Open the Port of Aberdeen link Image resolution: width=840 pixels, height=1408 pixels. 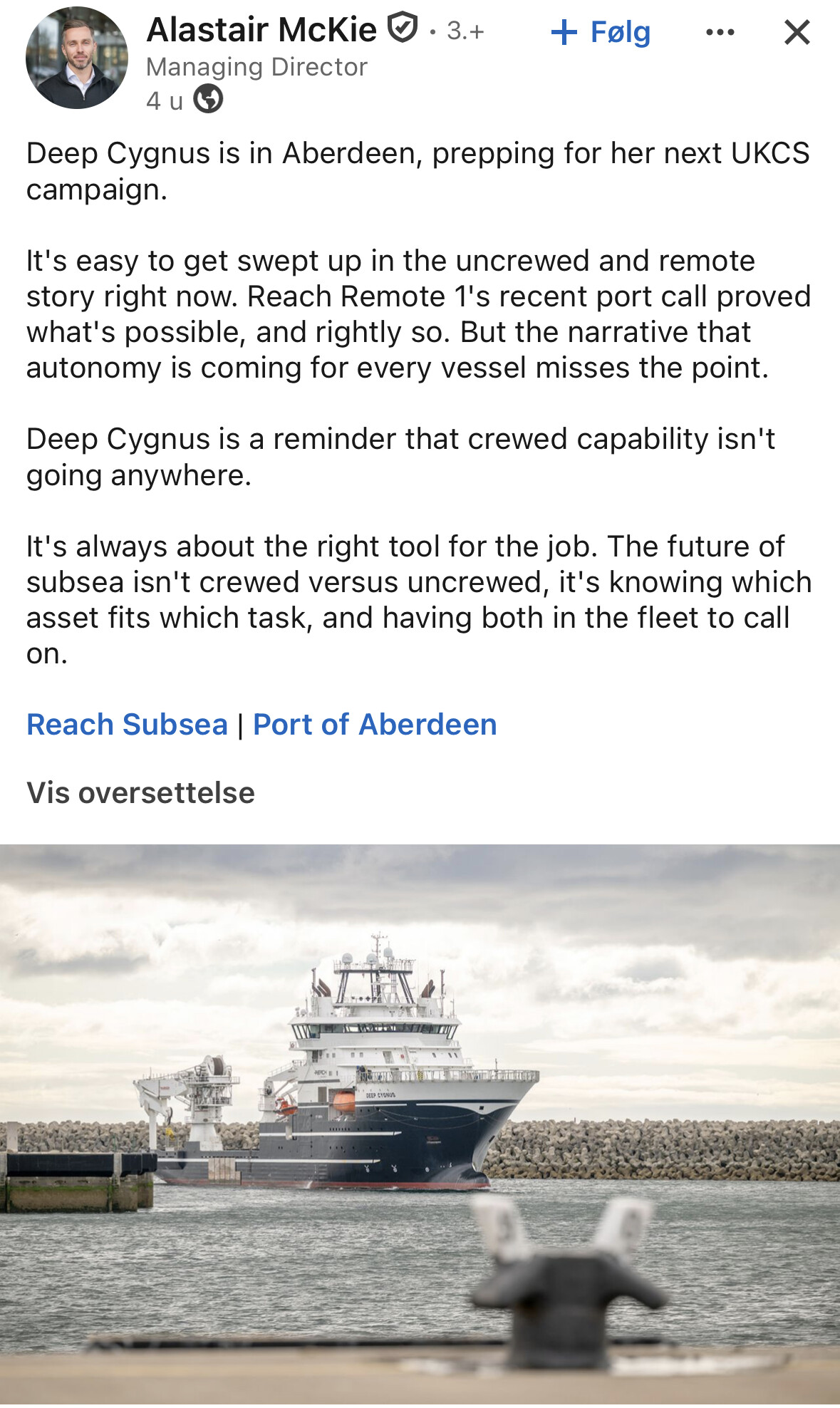375,725
